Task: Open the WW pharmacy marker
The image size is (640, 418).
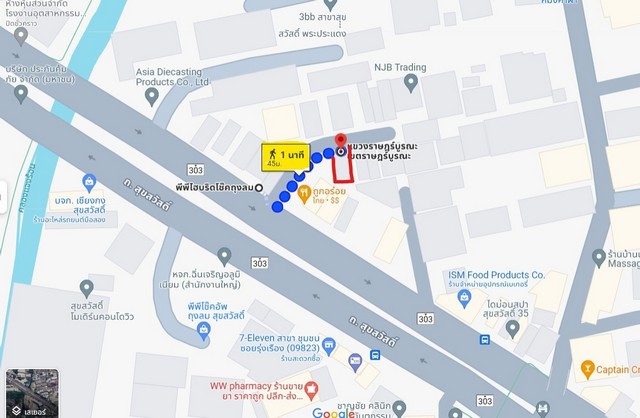Action: (x=311, y=388)
